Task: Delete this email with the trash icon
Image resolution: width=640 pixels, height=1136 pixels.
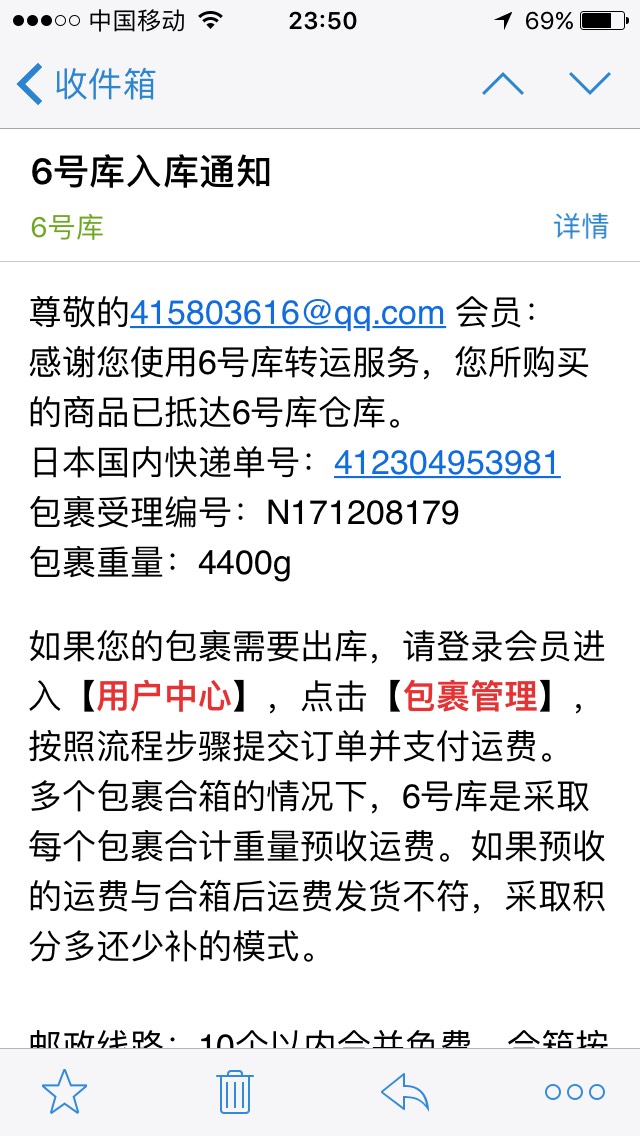Action: click(235, 1091)
